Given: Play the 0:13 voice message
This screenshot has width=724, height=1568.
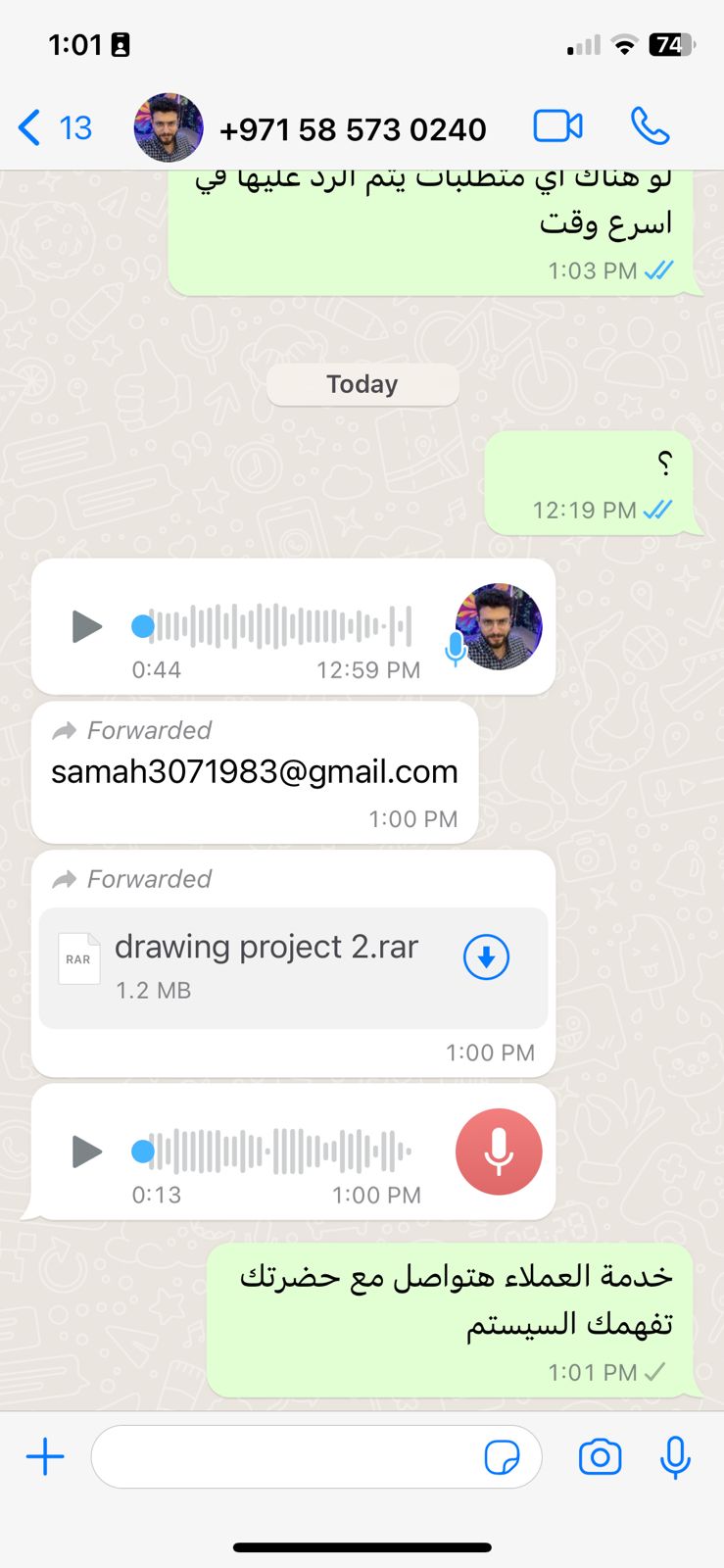Looking at the screenshot, I should tap(87, 1151).
